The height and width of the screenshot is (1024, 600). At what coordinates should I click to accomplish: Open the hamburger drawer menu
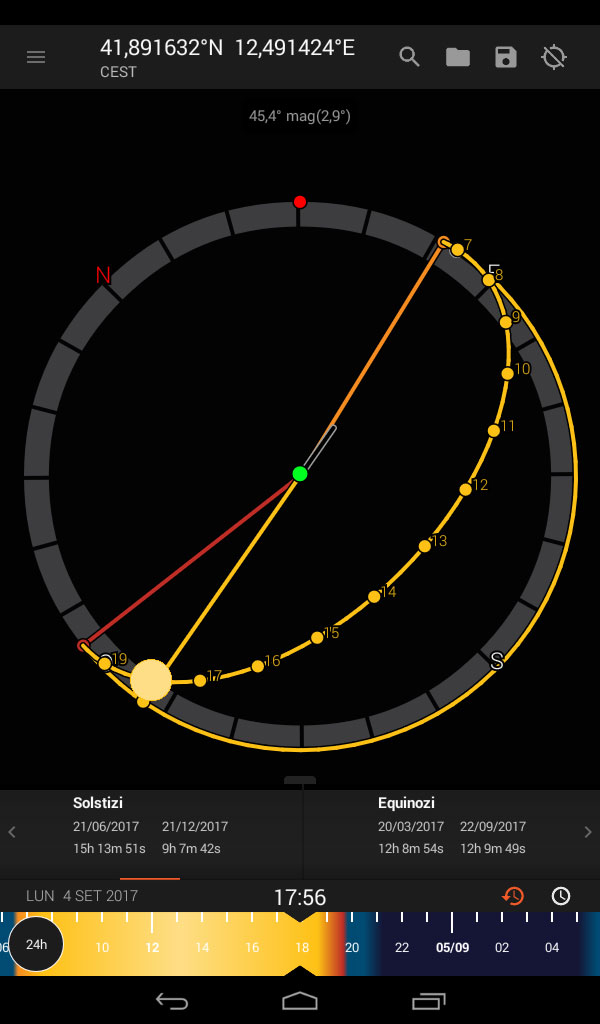(x=36, y=57)
